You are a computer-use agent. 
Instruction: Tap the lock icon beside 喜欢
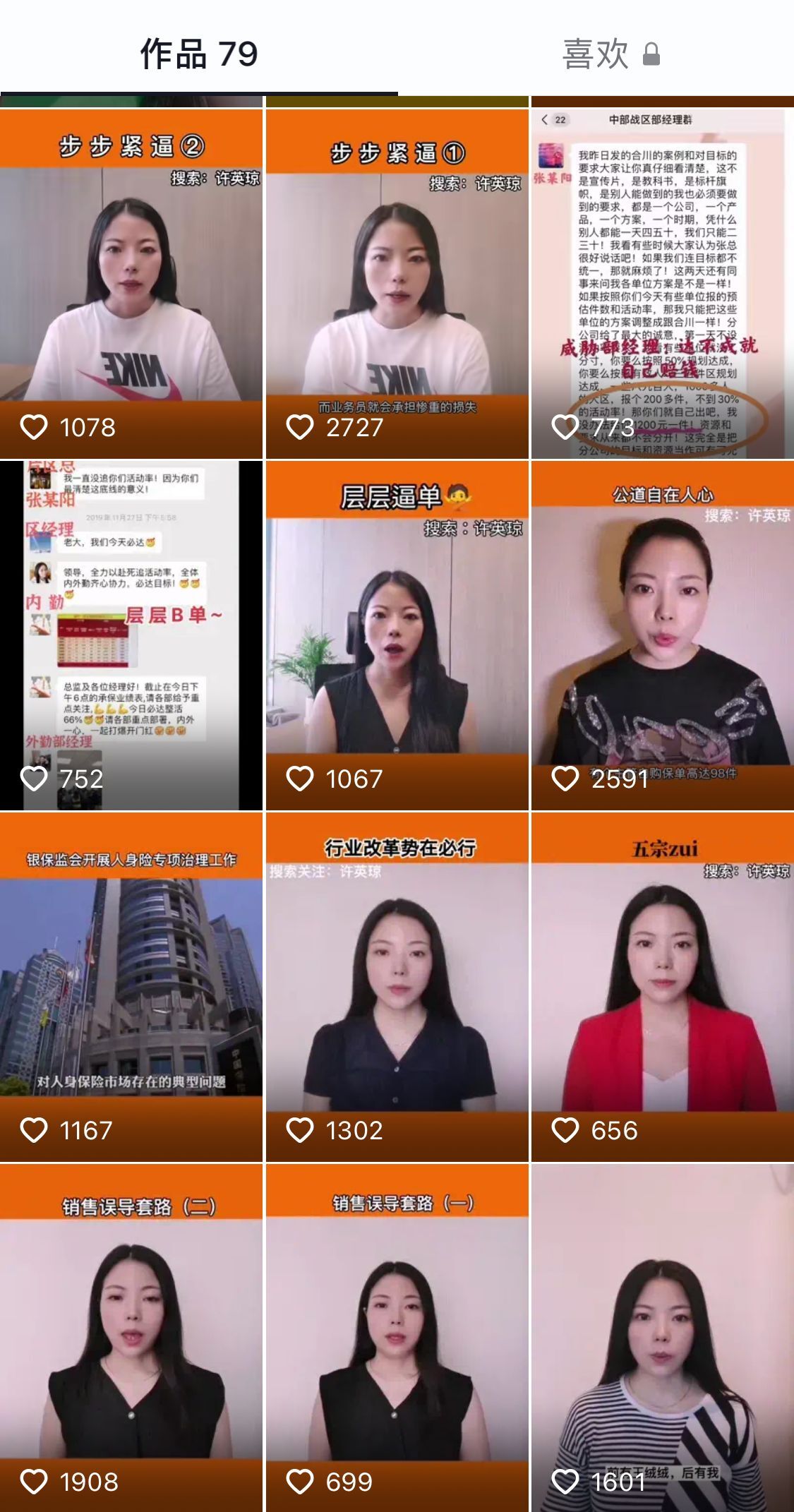[x=651, y=52]
